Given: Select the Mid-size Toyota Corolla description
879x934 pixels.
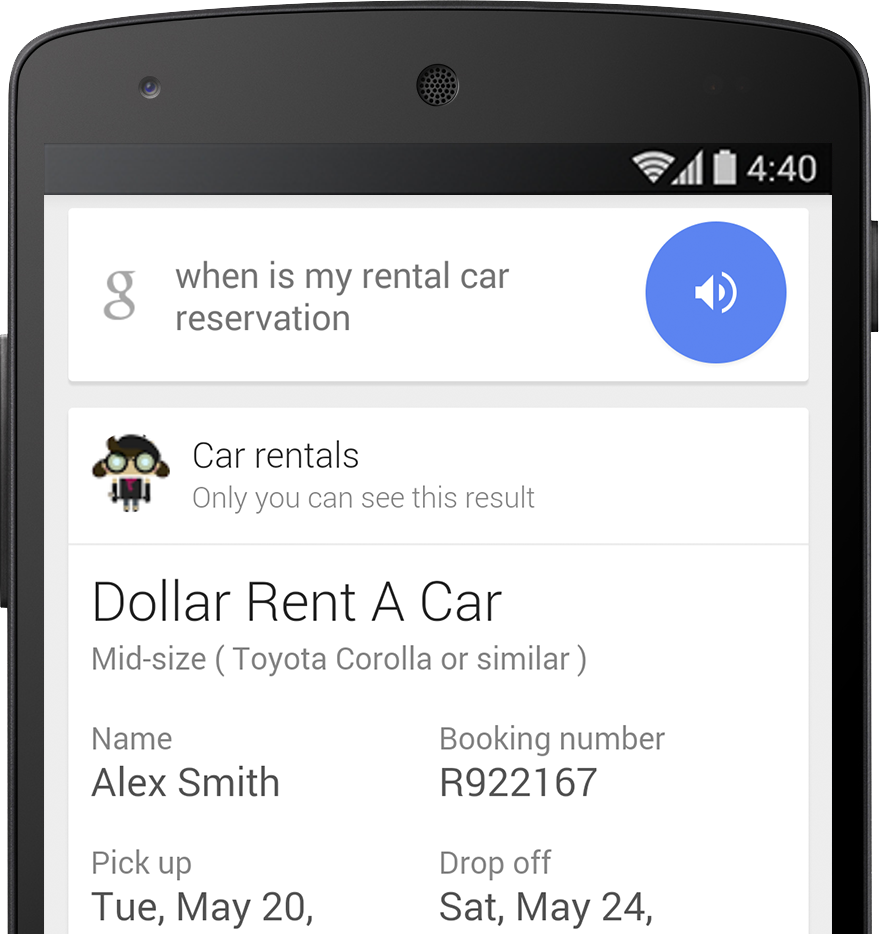Looking at the screenshot, I should tap(338, 658).
